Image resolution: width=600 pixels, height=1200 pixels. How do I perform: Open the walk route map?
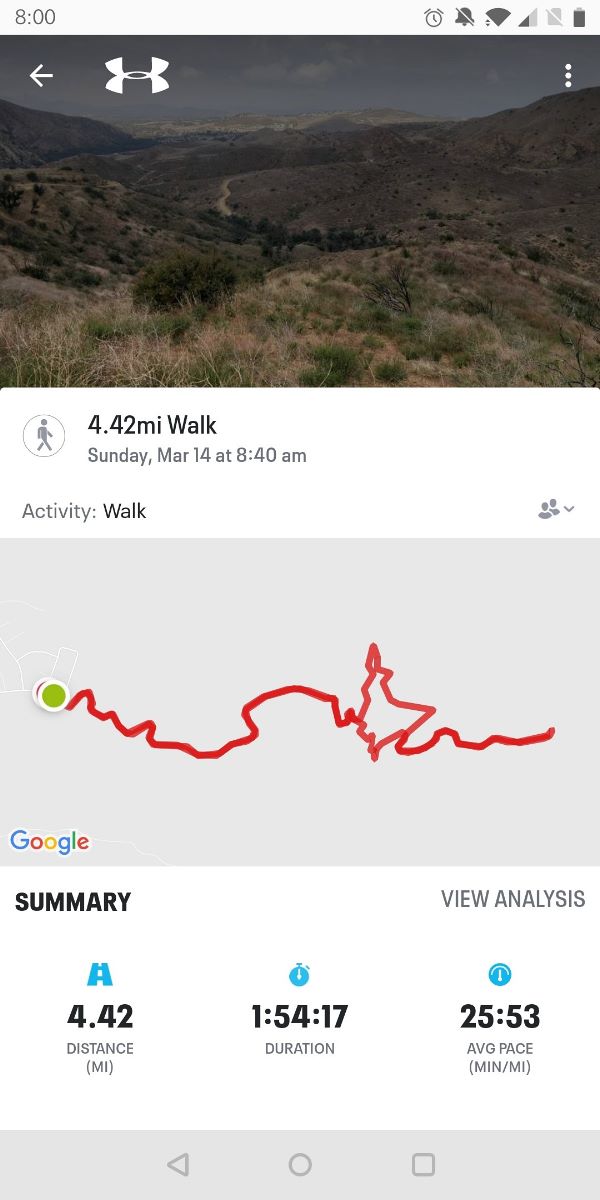pyautogui.click(x=300, y=702)
